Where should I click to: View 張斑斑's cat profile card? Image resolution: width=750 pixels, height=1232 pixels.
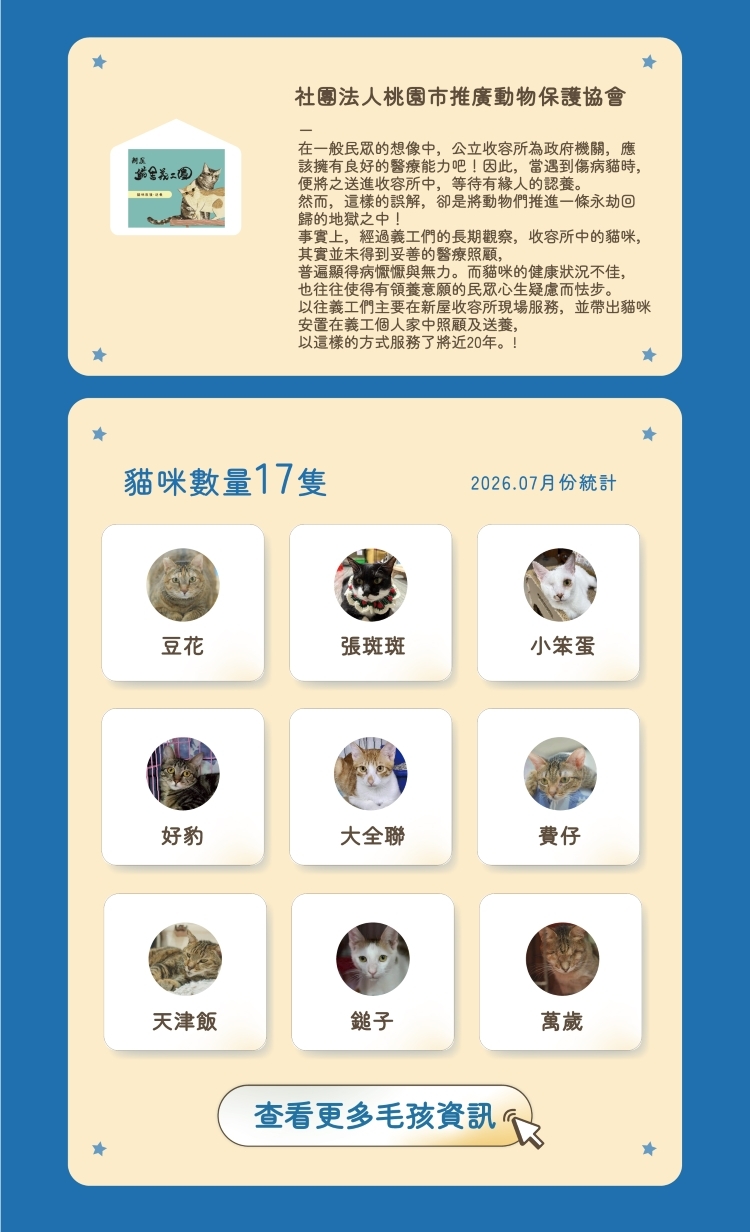coord(371,603)
